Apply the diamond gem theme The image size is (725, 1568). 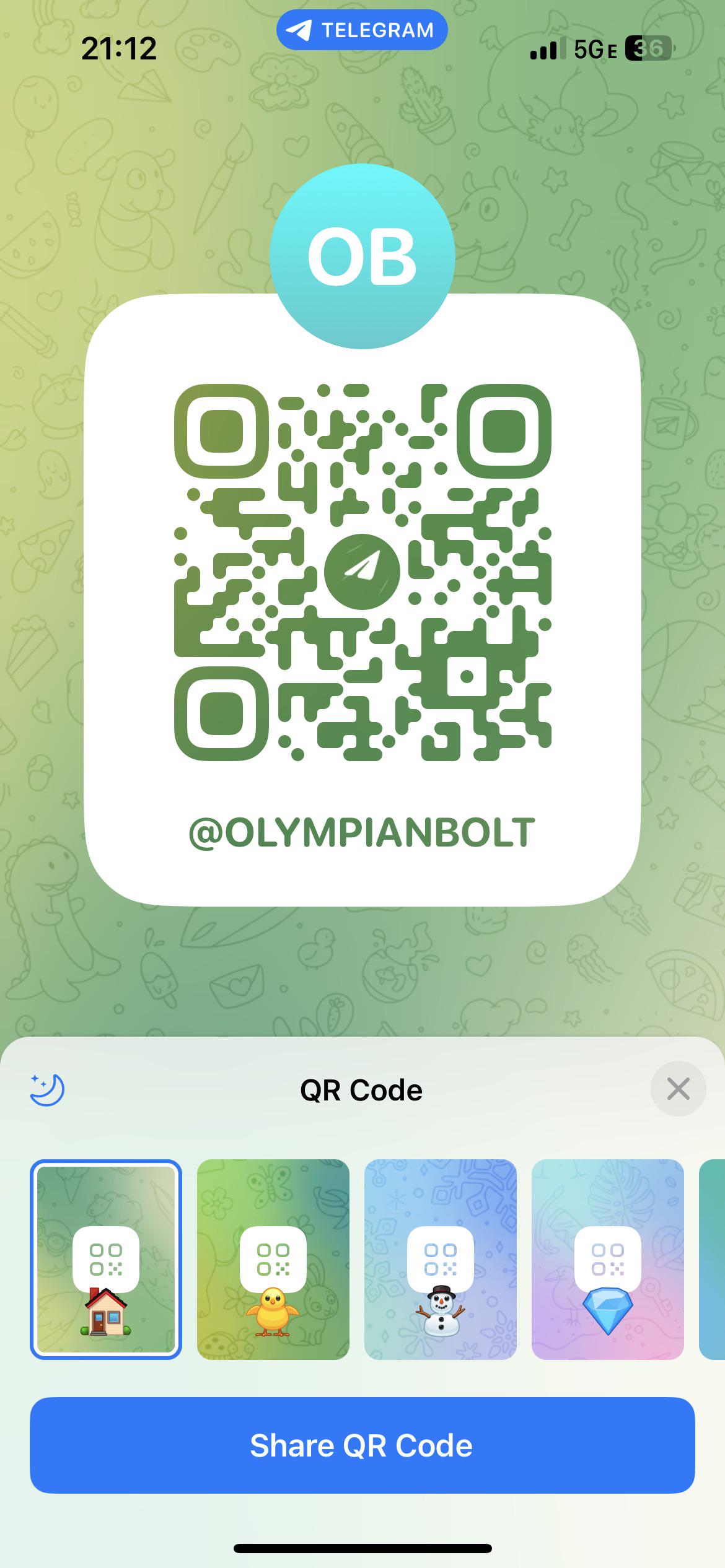[x=608, y=1260]
